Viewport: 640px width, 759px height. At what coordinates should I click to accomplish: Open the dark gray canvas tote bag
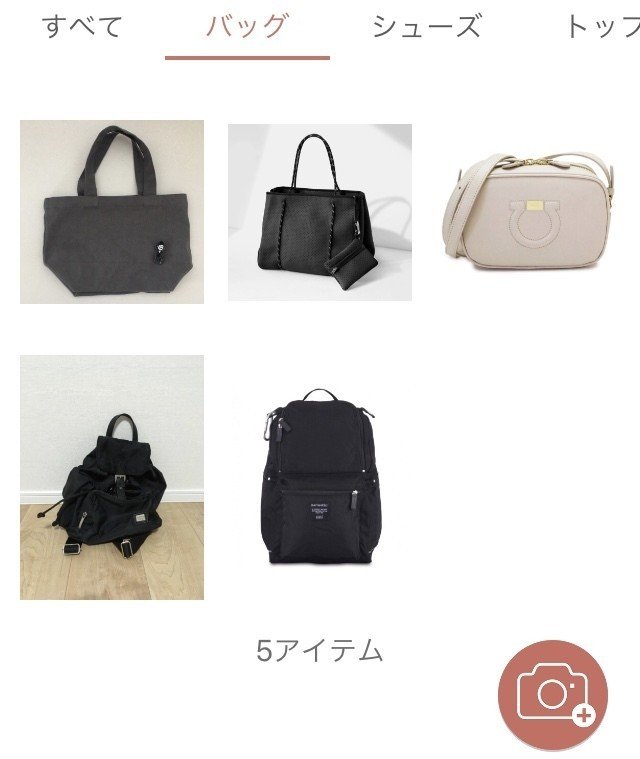112,212
